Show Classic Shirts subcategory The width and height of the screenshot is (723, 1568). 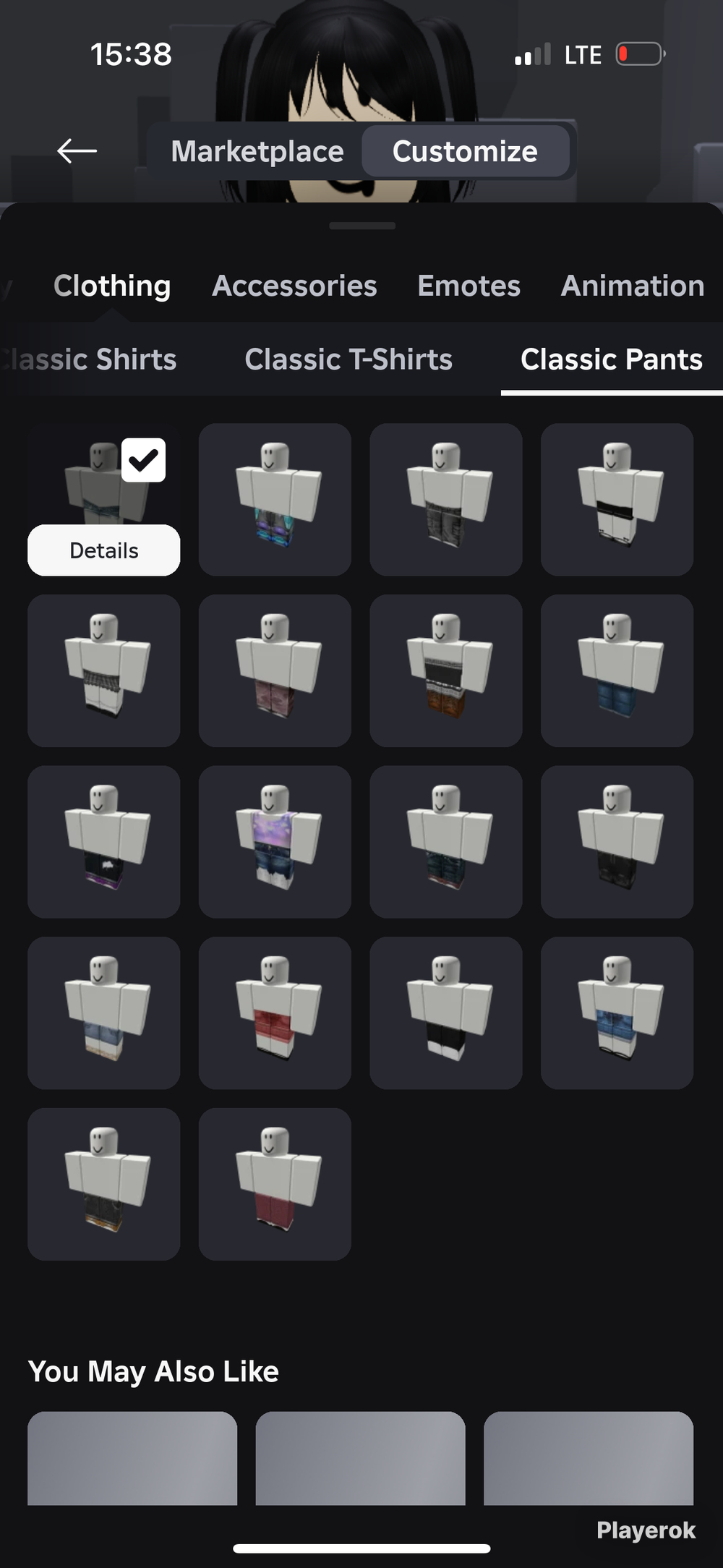click(90, 359)
